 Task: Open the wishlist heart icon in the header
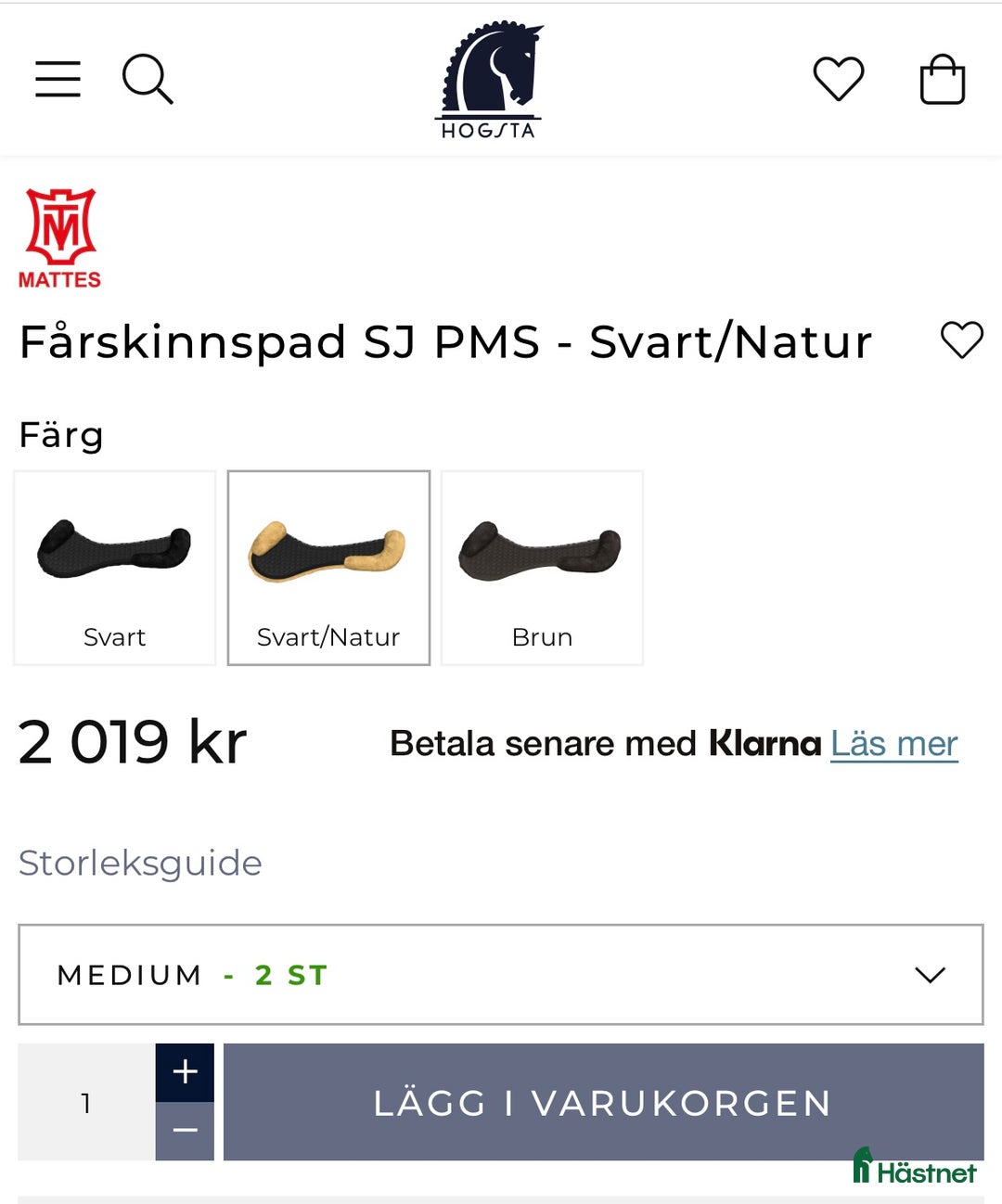839,80
